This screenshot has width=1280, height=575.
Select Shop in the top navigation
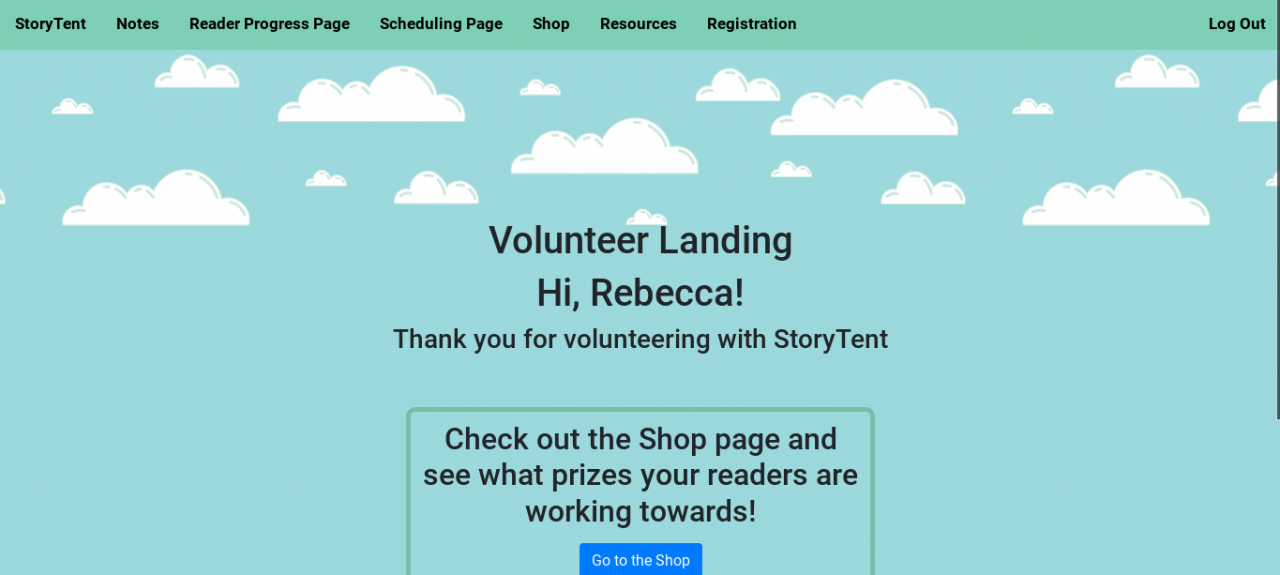pyautogui.click(x=551, y=24)
